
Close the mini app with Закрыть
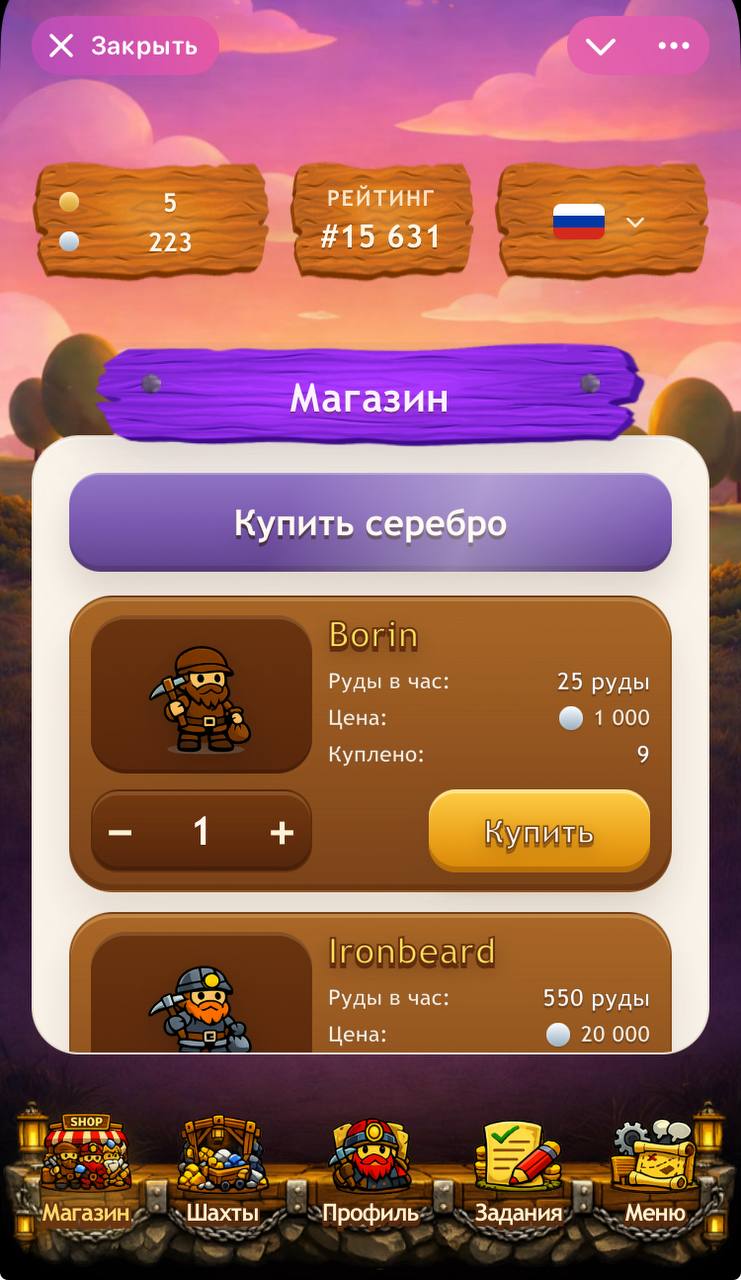click(x=125, y=46)
